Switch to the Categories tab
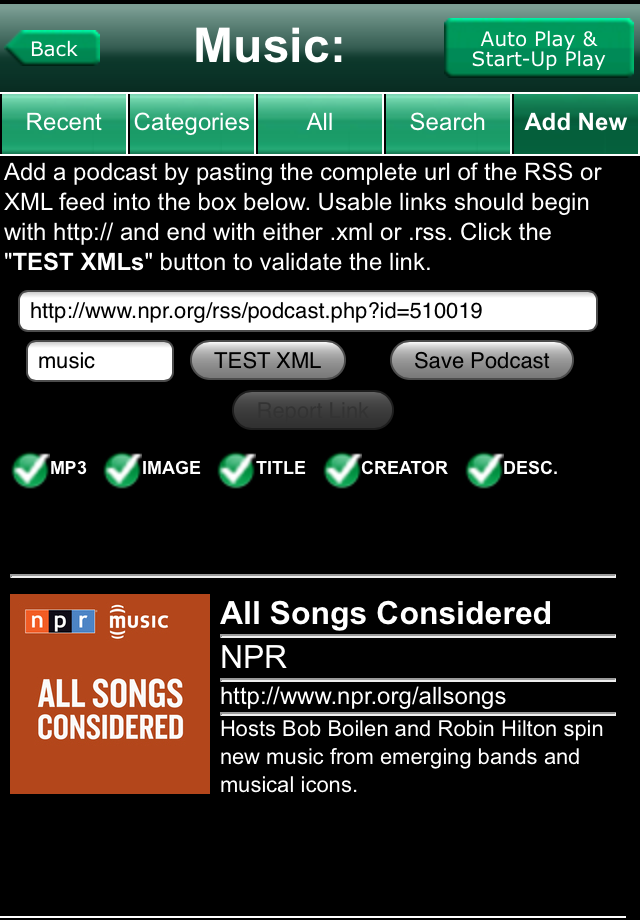Image resolution: width=640 pixels, height=920 pixels. tap(192, 123)
